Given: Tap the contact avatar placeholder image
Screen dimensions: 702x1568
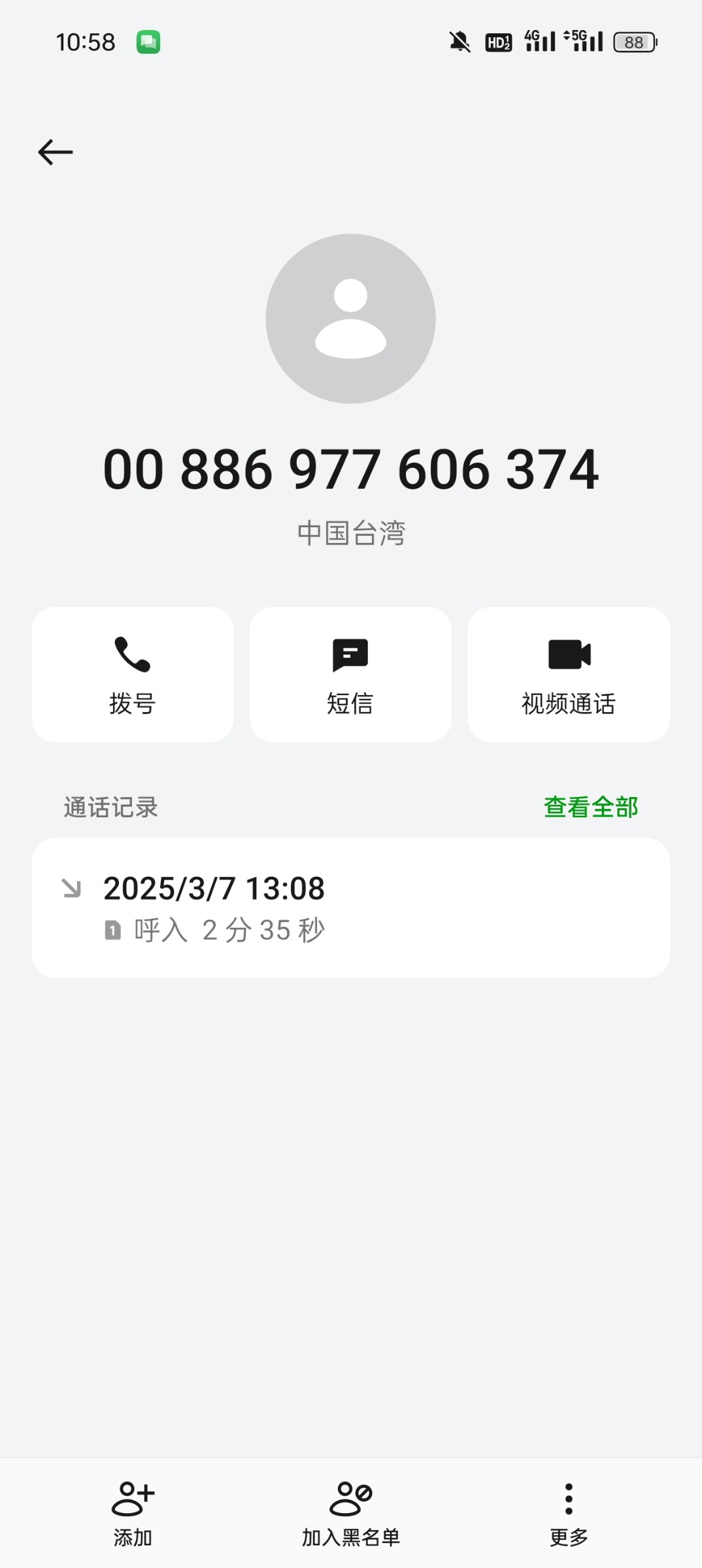Looking at the screenshot, I should pos(350,318).
